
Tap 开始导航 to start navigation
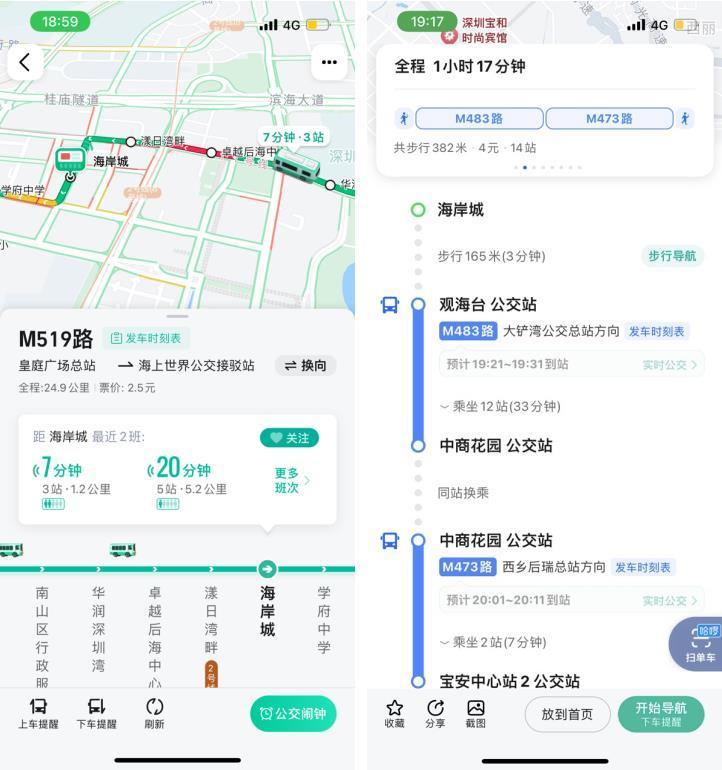(x=661, y=713)
